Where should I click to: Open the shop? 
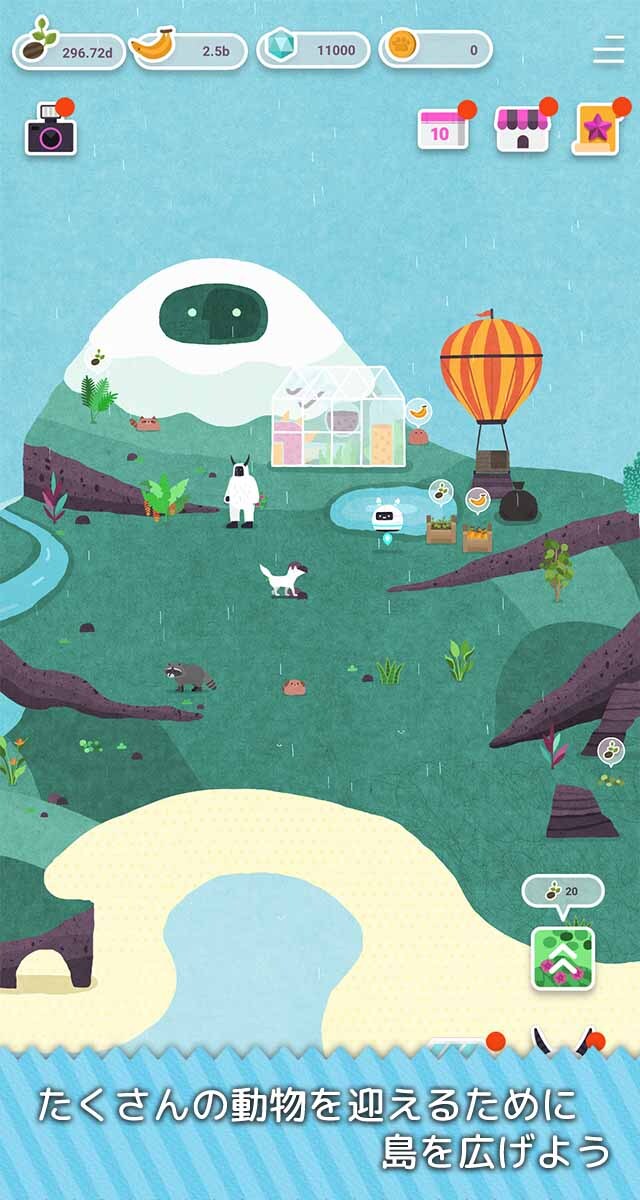522,130
